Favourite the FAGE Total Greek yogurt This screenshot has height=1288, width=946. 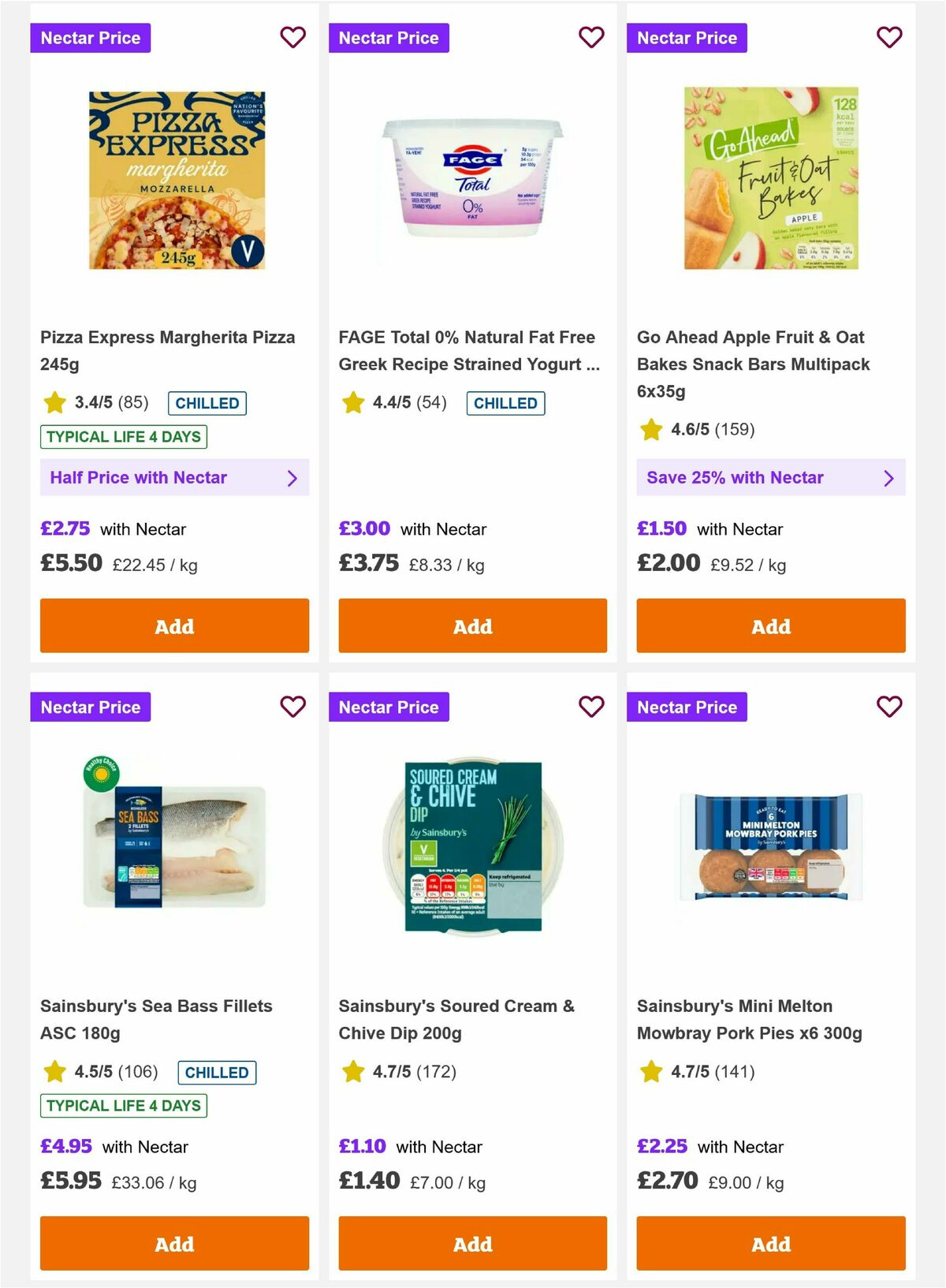point(590,37)
